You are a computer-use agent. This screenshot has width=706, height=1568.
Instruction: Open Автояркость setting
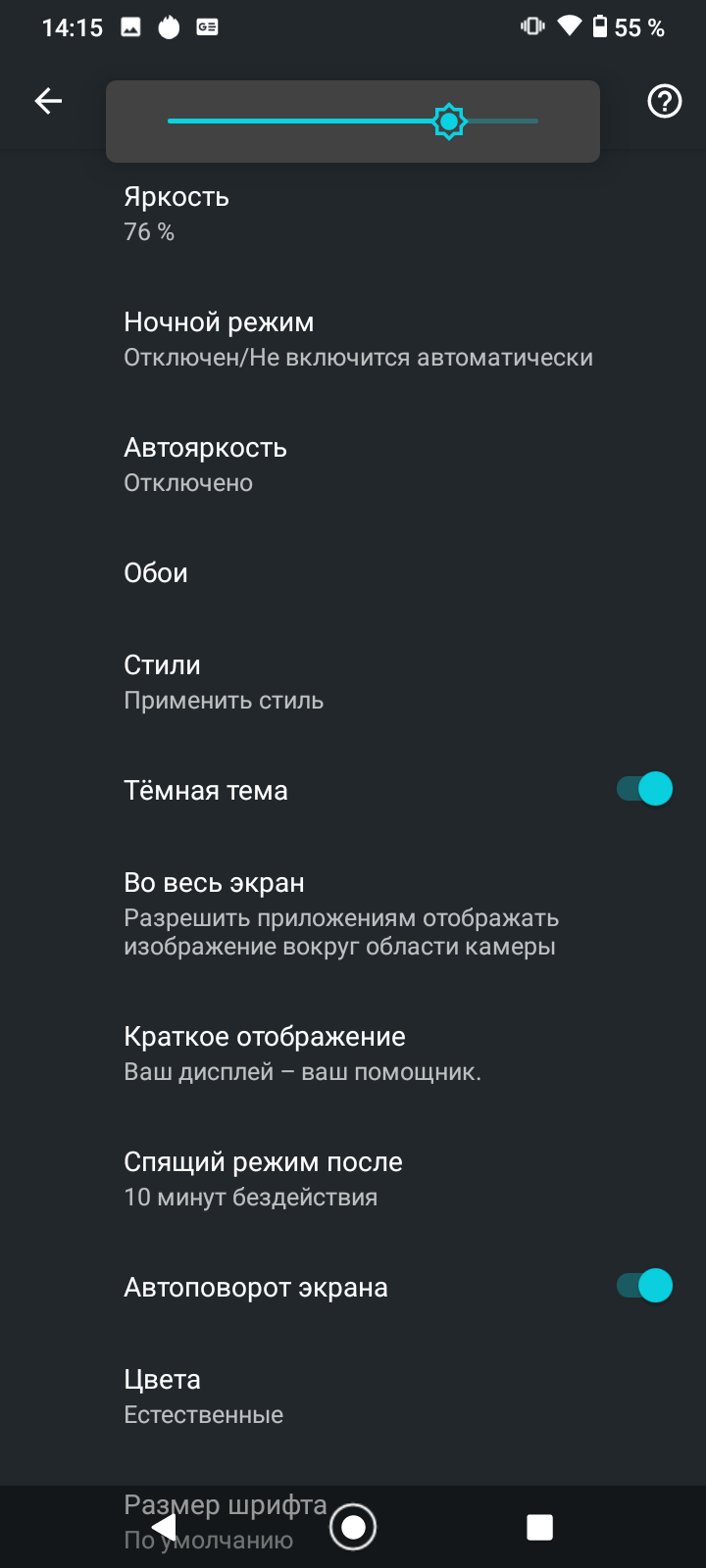(205, 465)
